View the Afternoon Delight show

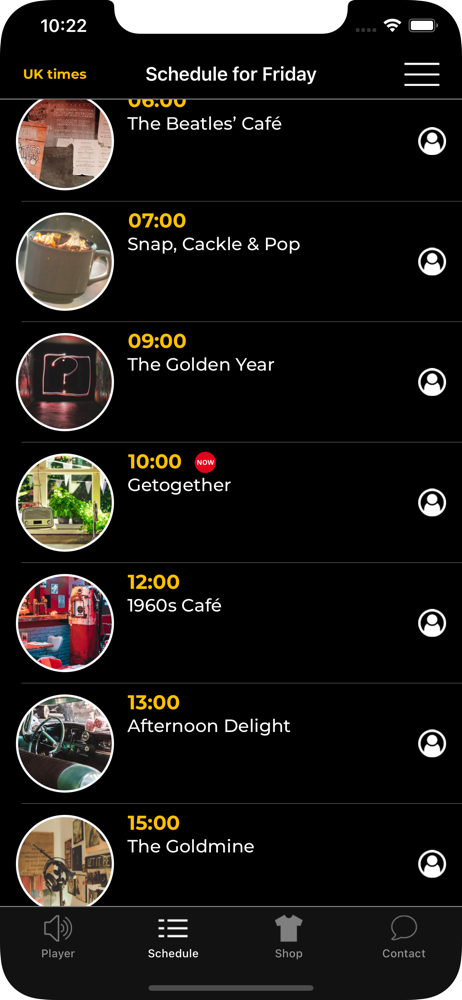231,744
